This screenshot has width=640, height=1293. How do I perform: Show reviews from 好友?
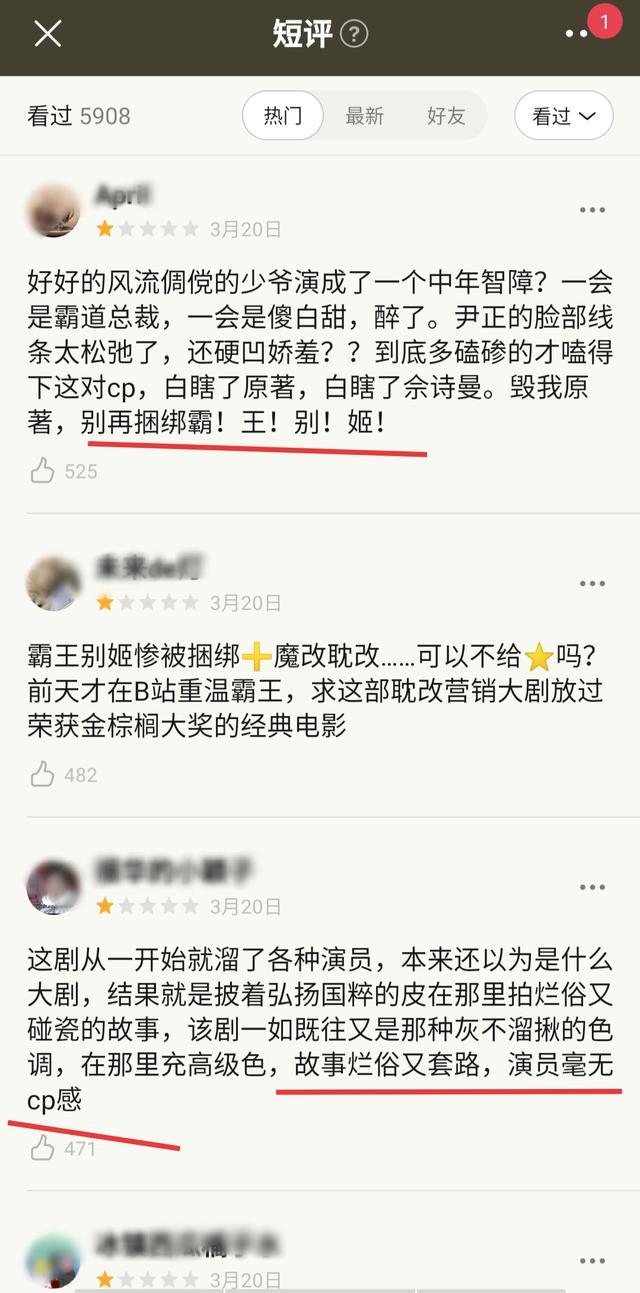446,116
